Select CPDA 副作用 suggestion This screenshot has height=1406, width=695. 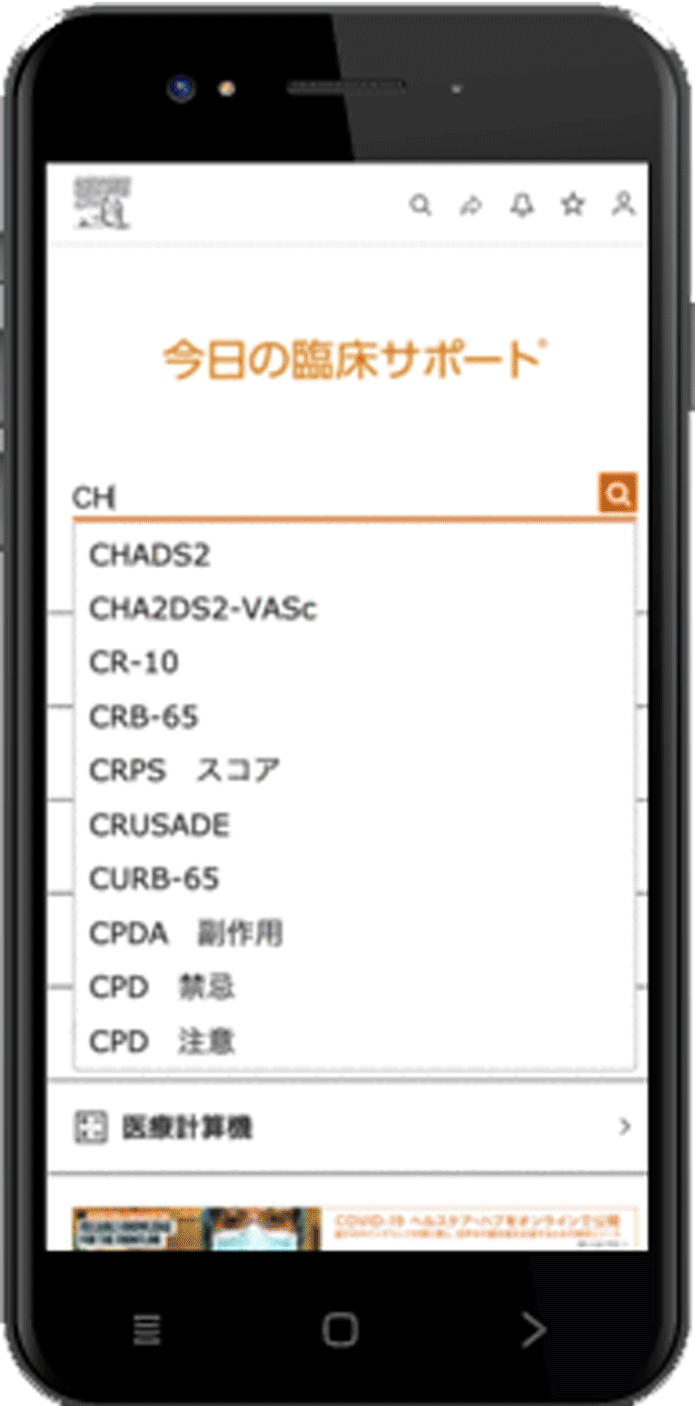tap(186, 933)
